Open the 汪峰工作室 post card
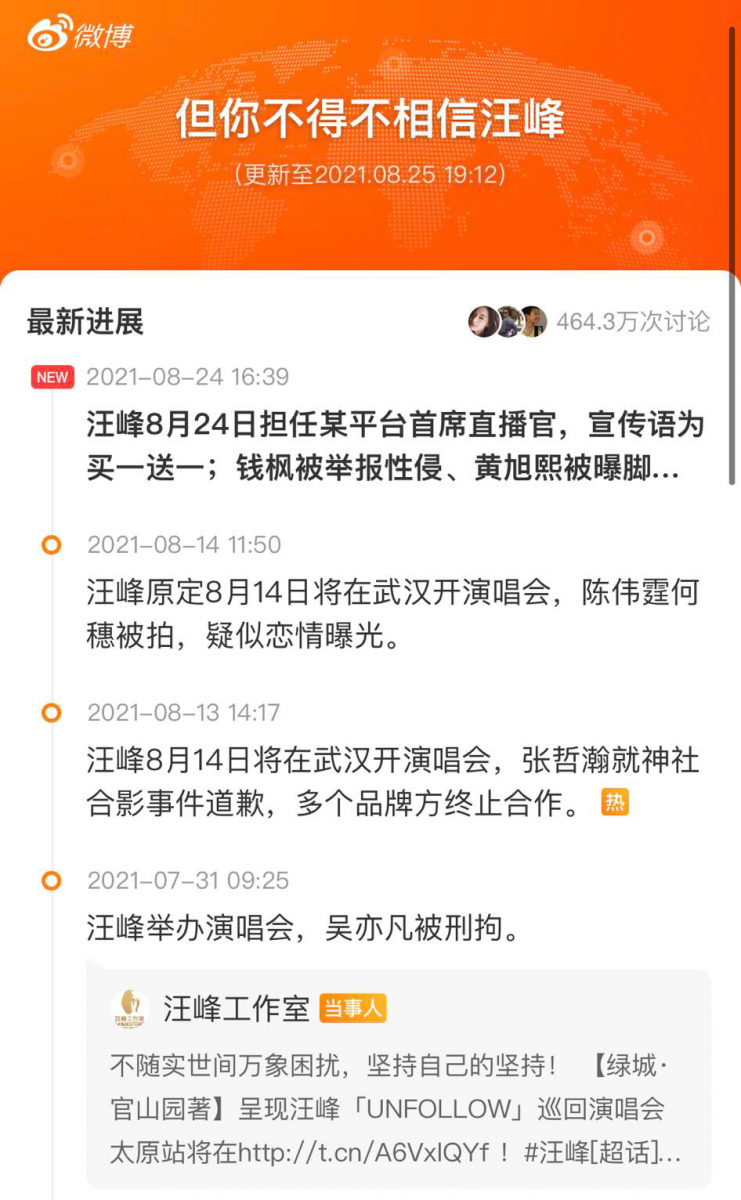Screen dimensions: 741x1200 click(x=398, y=1078)
